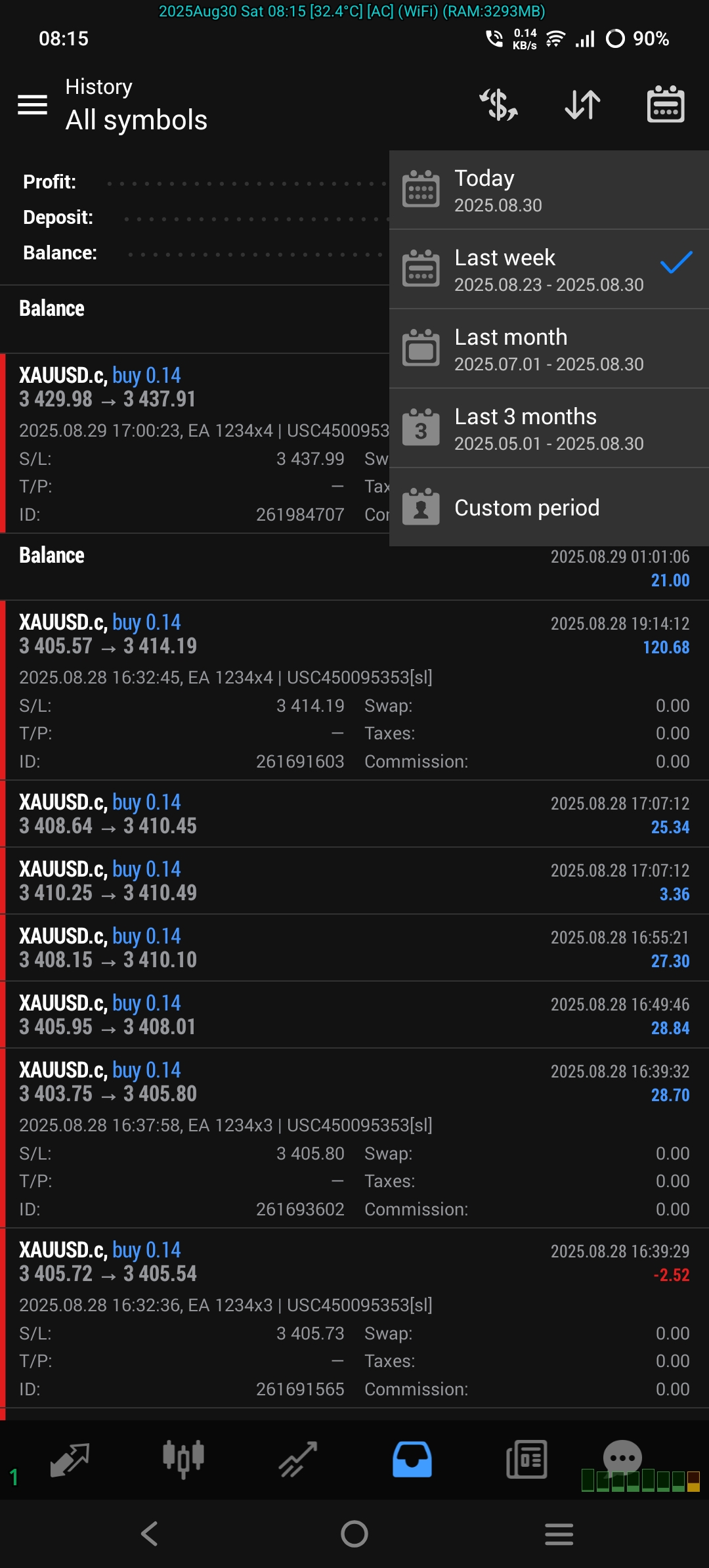Select the Today period
709x1568 pixels.
(x=549, y=190)
